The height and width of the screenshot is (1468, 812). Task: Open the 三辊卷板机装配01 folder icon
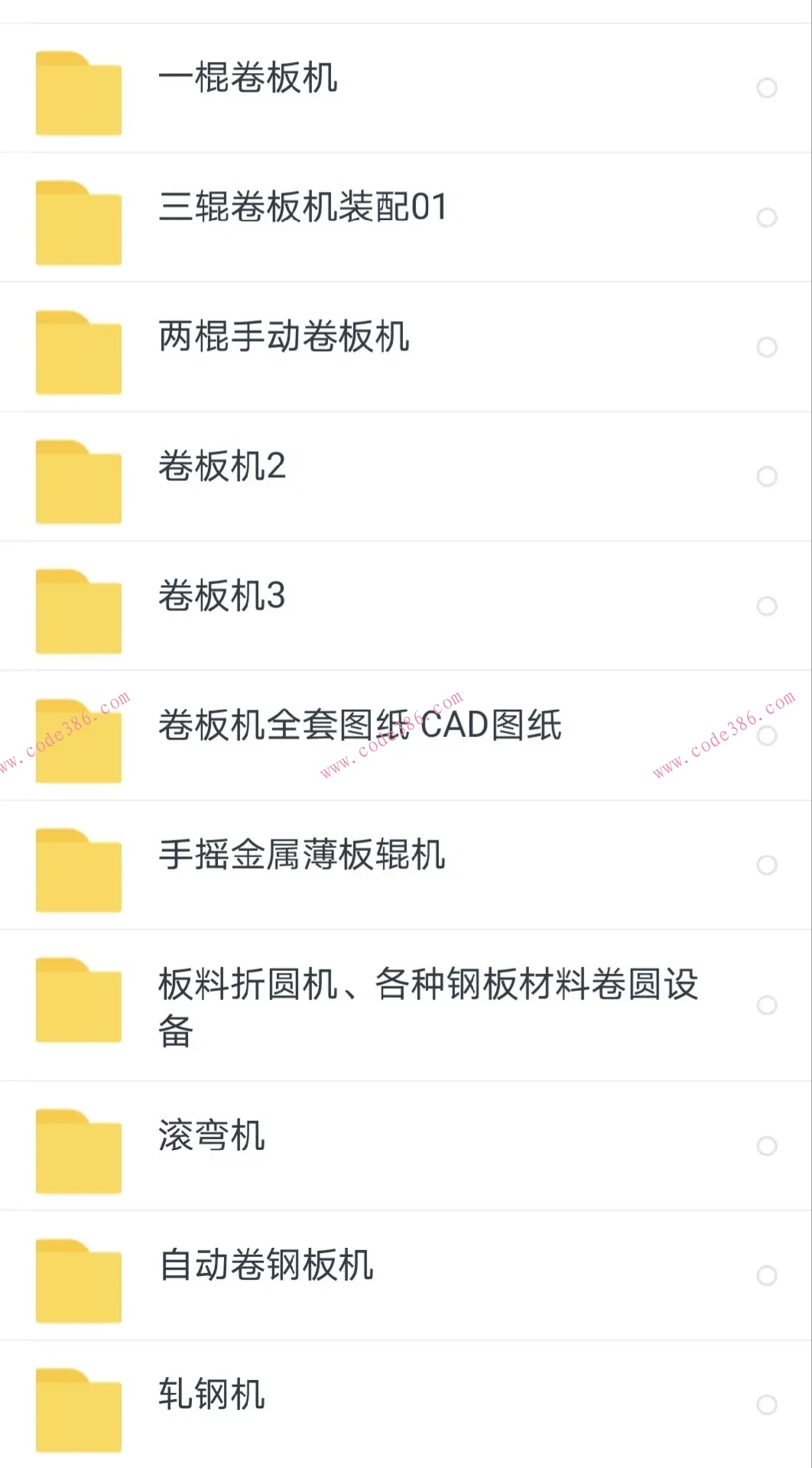pyautogui.click(x=79, y=222)
